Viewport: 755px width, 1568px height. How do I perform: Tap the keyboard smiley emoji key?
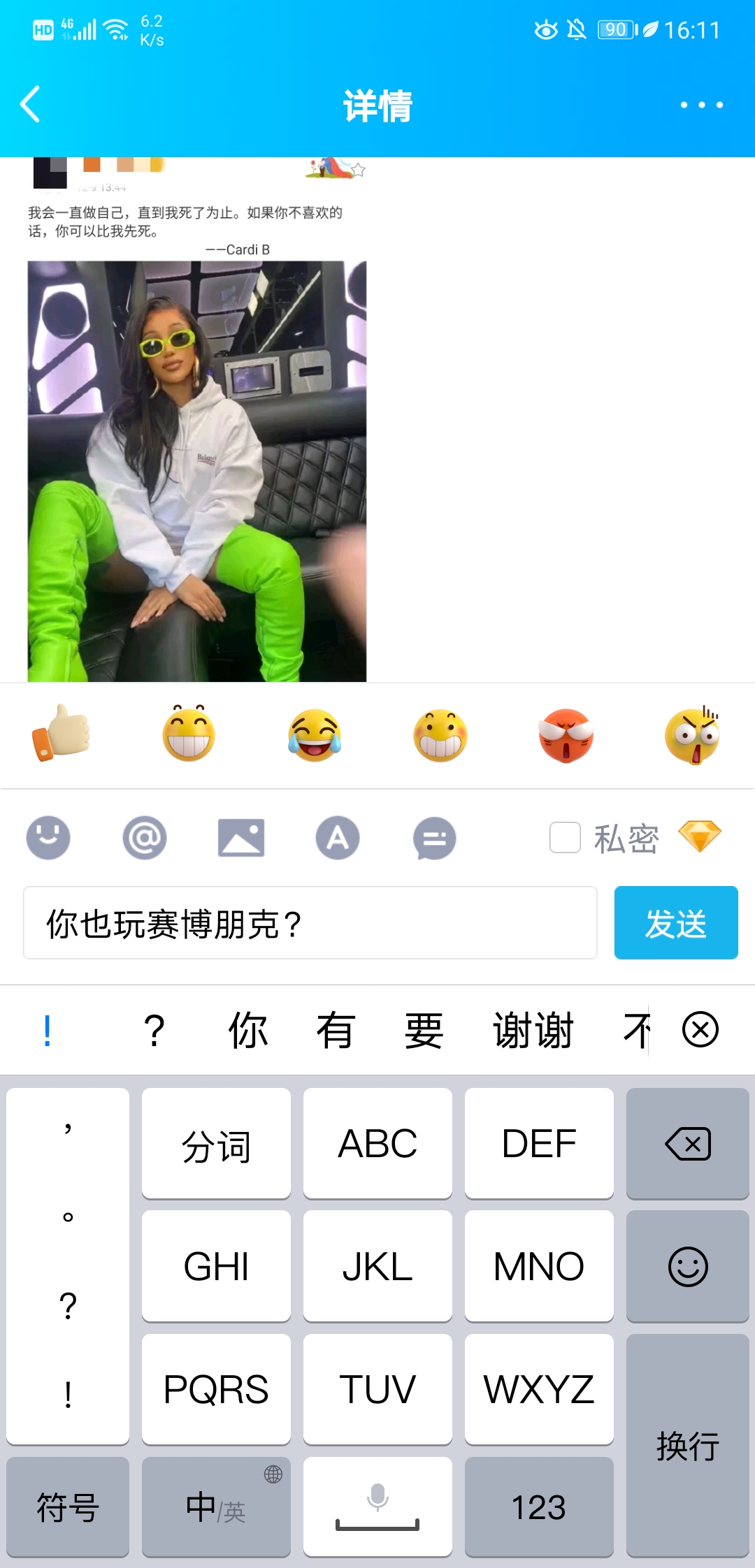[x=687, y=1266]
